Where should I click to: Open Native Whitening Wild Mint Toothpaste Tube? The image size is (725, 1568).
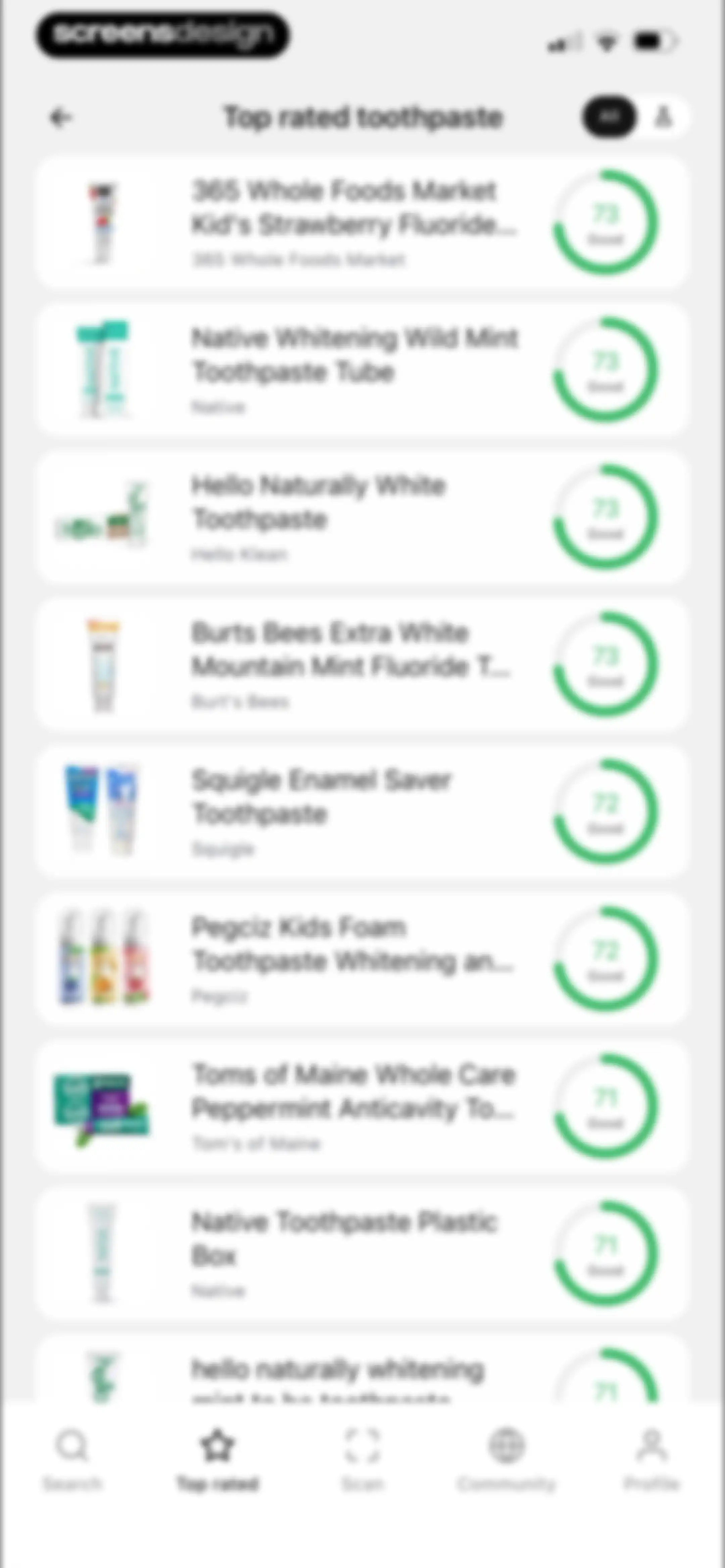coord(361,369)
